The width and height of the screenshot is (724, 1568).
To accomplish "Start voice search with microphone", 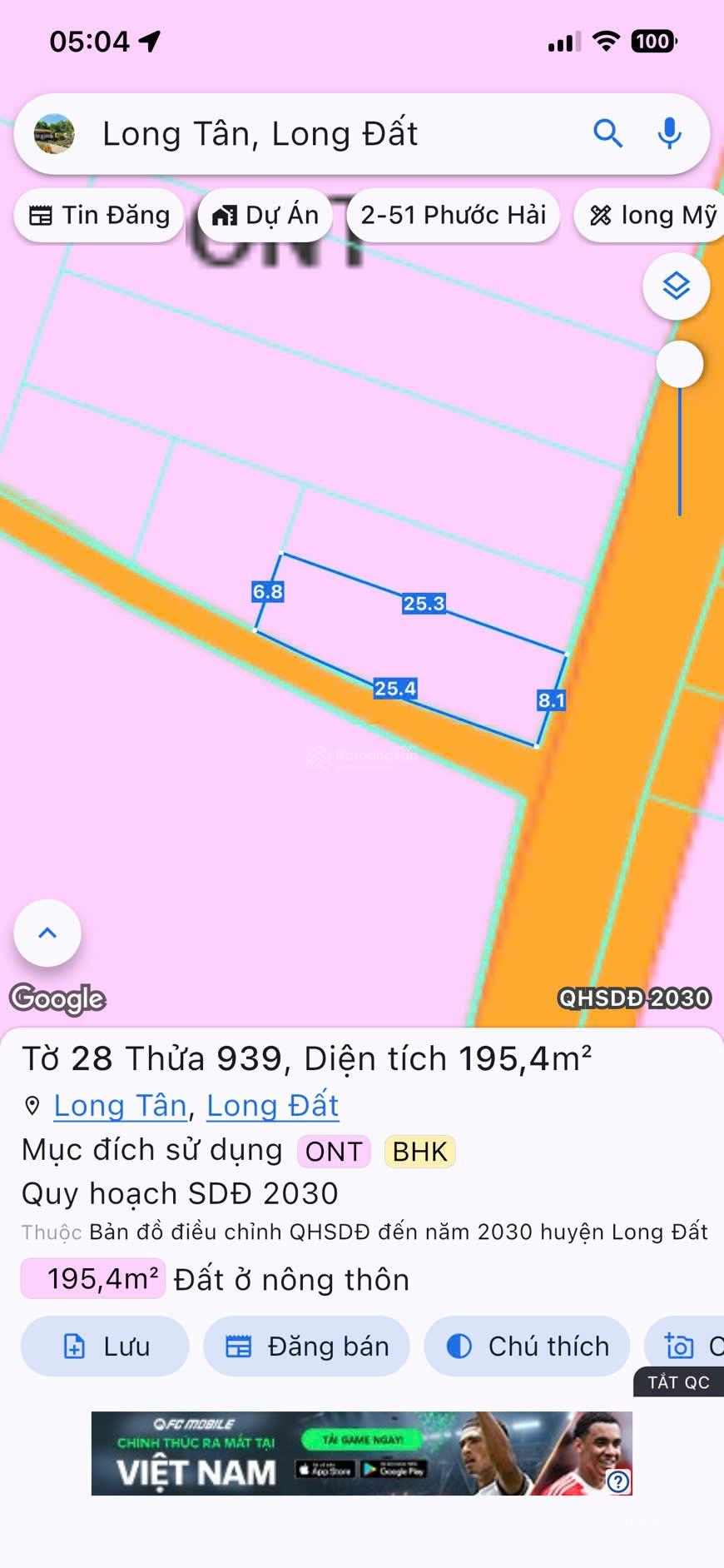I will [x=669, y=133].
